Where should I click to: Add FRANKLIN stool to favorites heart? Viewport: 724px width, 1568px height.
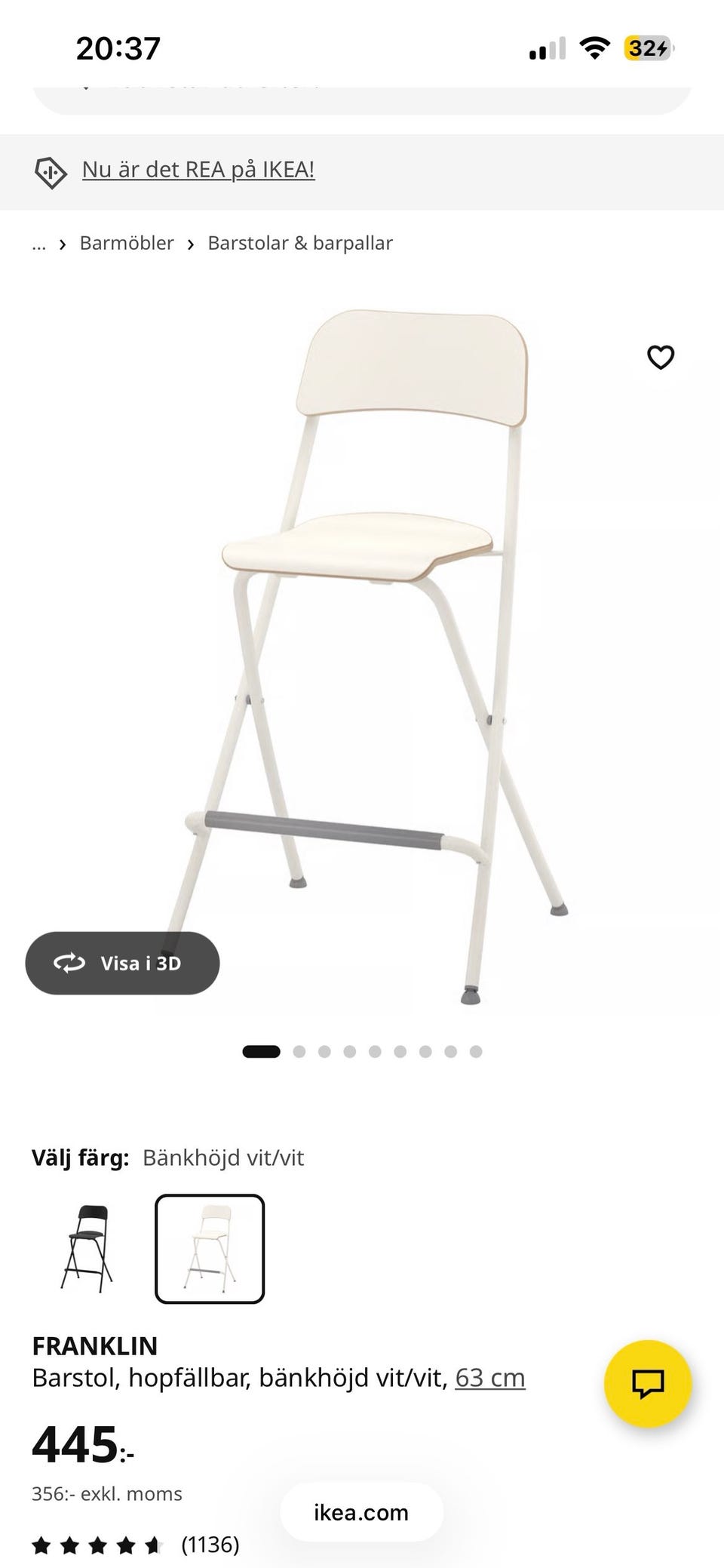[661, 357]
